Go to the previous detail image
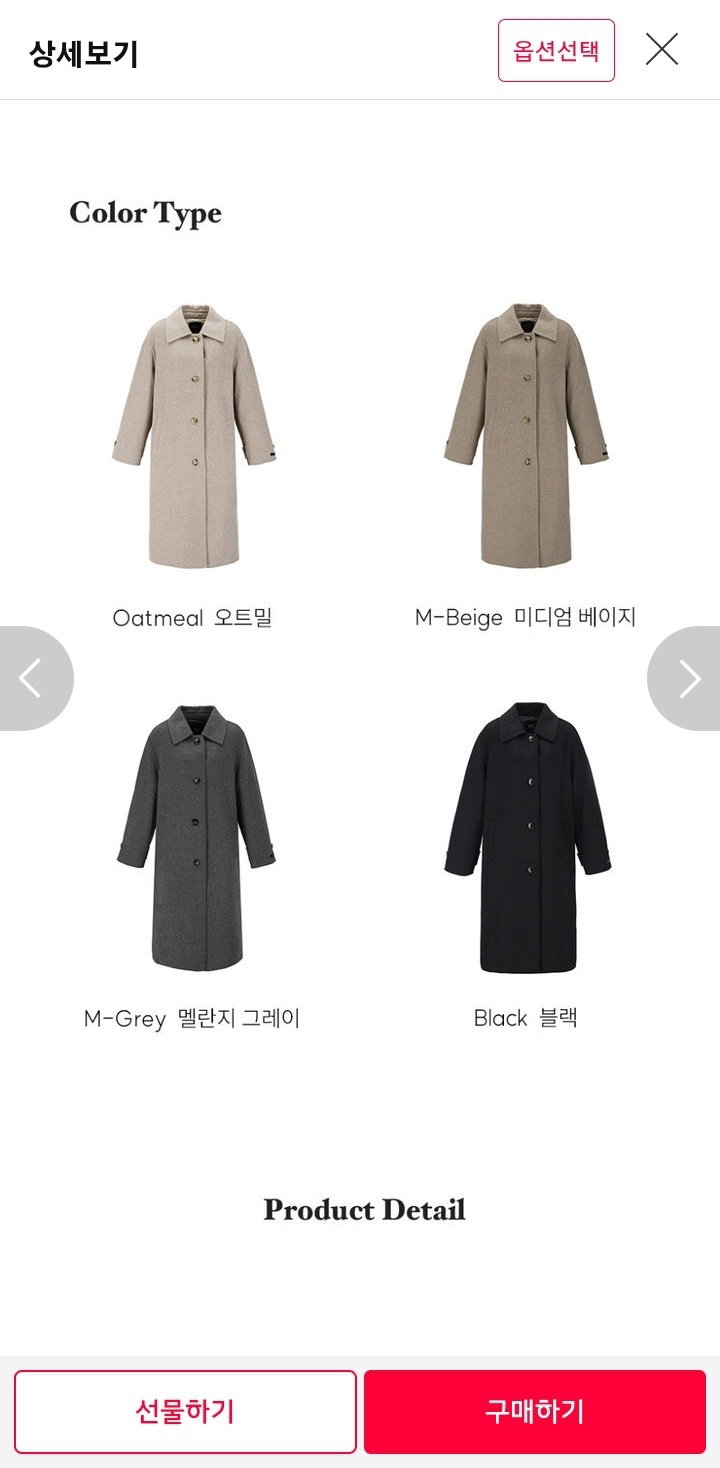The width and height of the screenshot is (720, 1468). pos(34,678)
